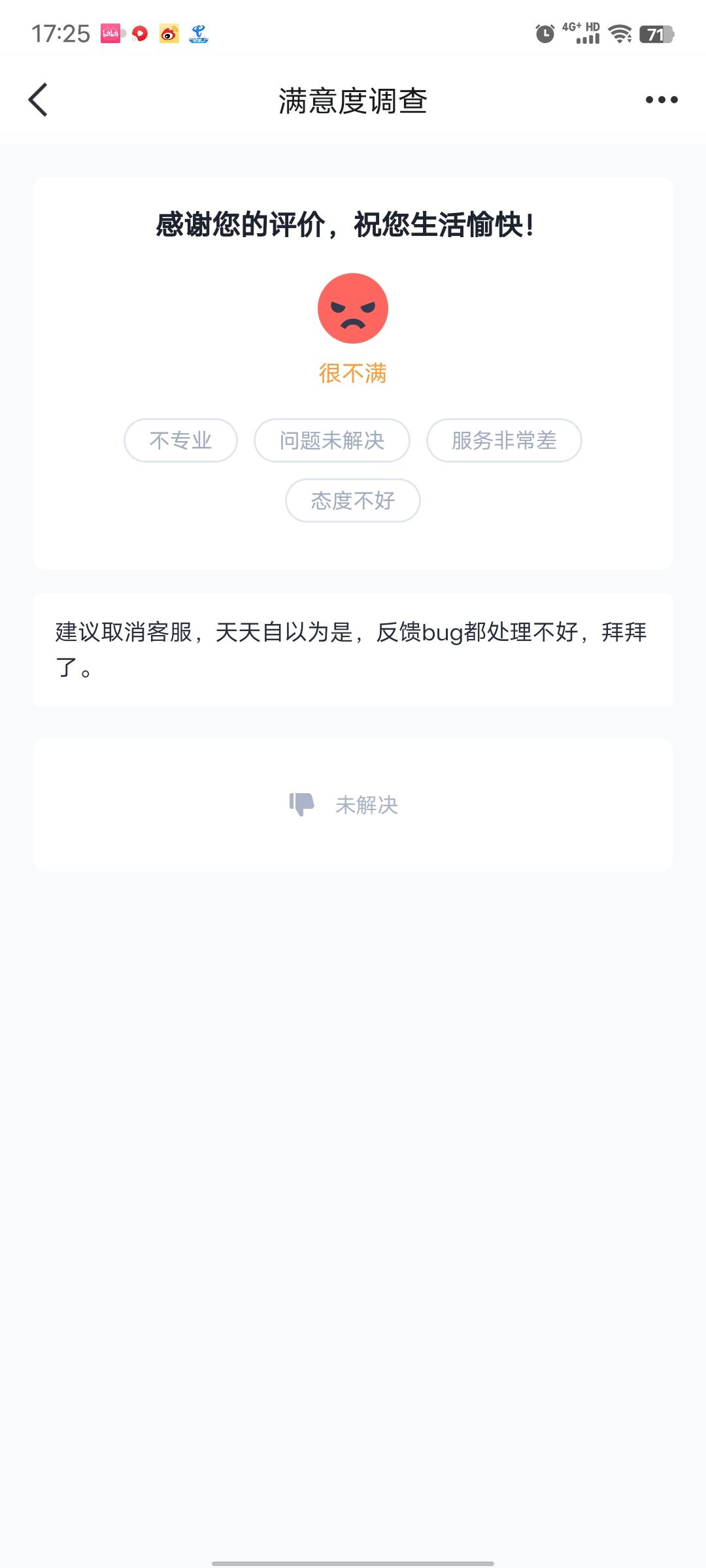Screen dimensions: 706x1568
Task: Select the 问题未解决 chip
Action: coord(332,440)
